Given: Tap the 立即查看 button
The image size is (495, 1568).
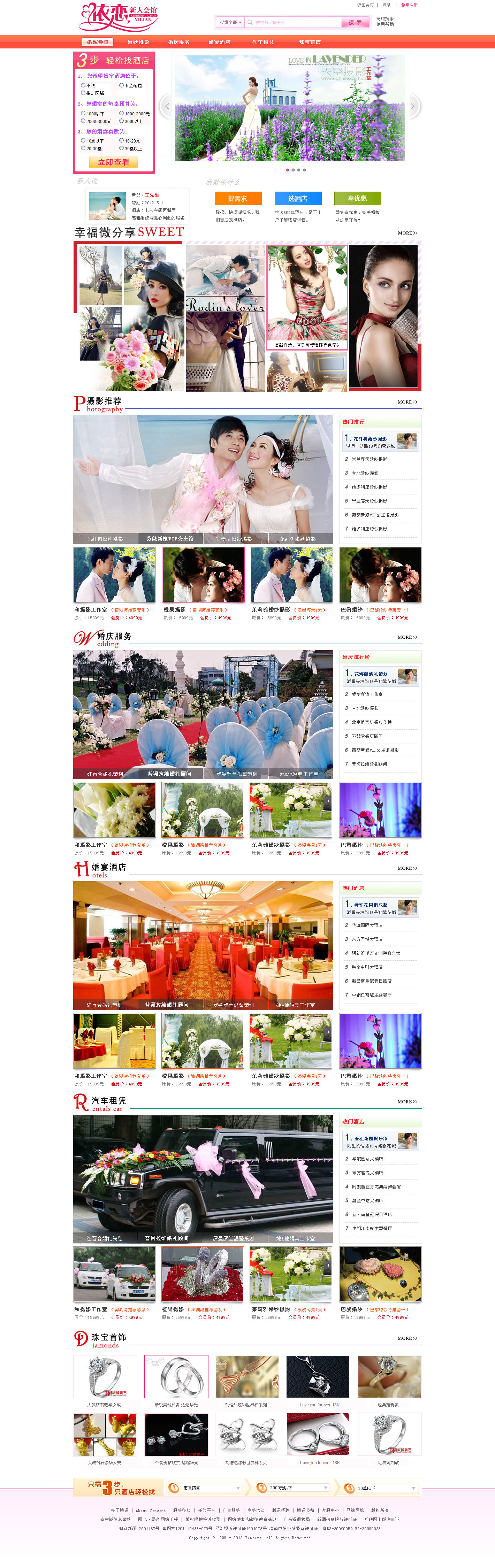Looking at the screenshot, I should [113, 162].
